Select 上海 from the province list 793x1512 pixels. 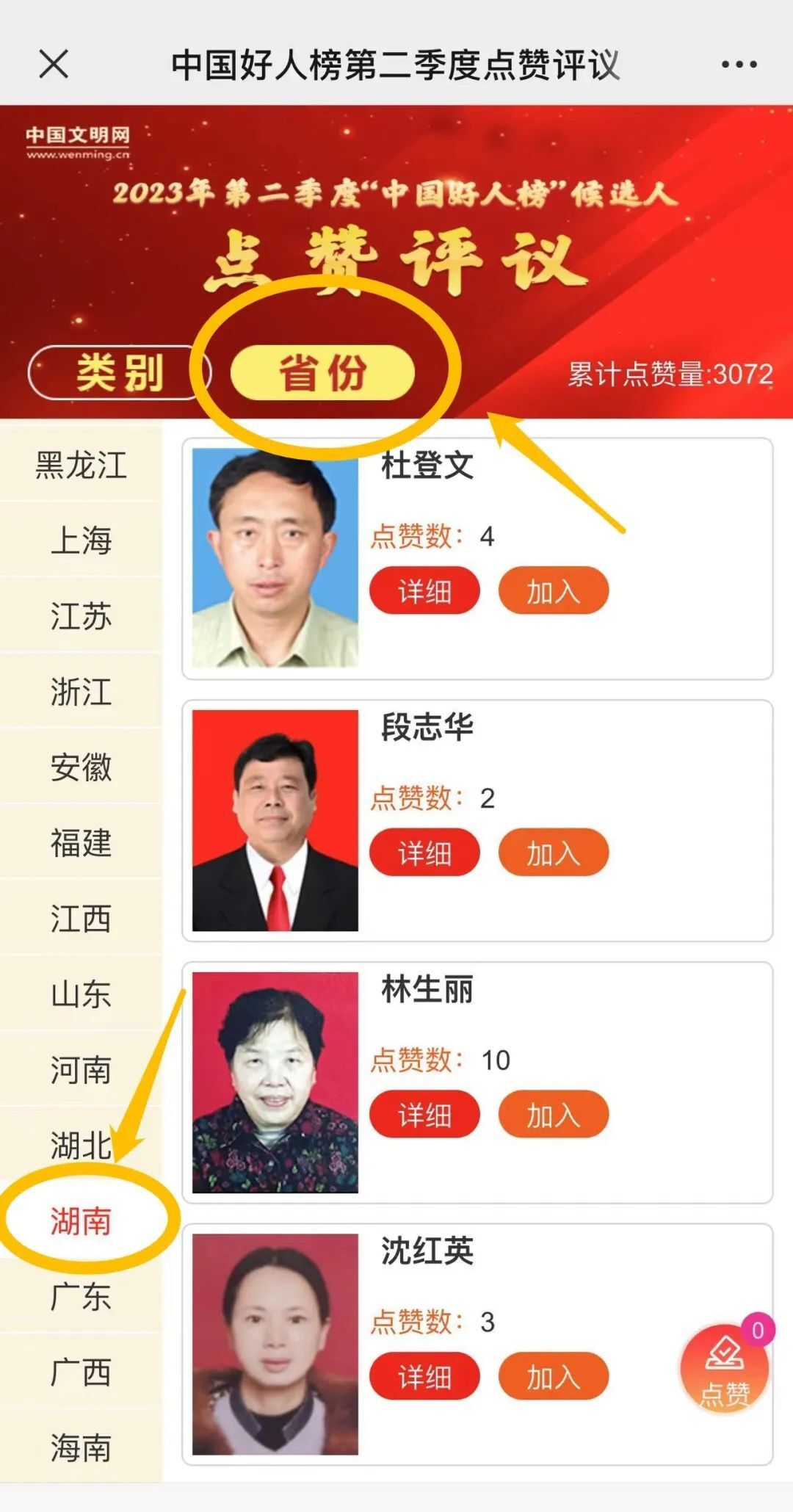coord(81,541)
